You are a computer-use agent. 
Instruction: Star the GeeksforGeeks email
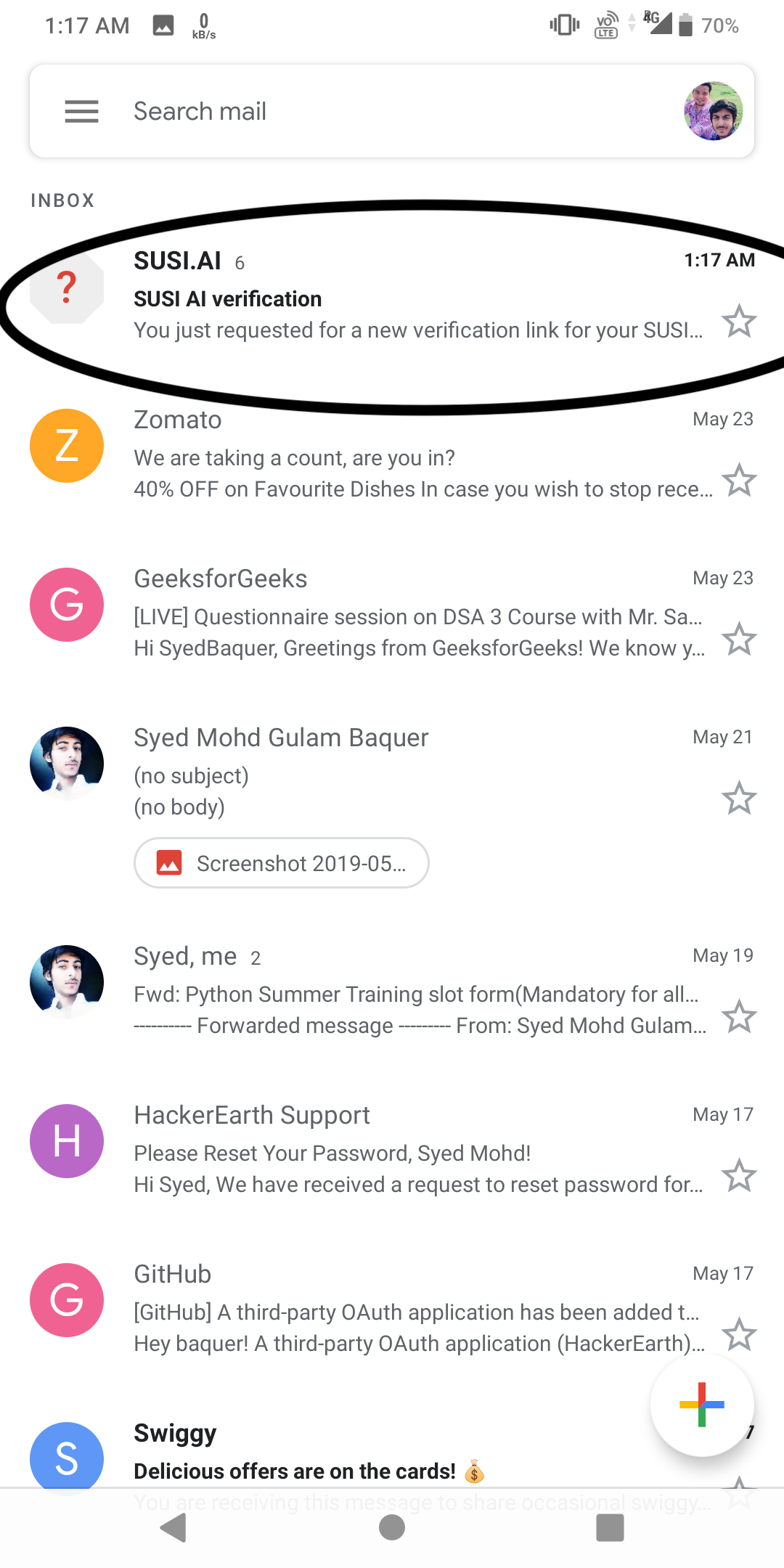tap(739, 639)
